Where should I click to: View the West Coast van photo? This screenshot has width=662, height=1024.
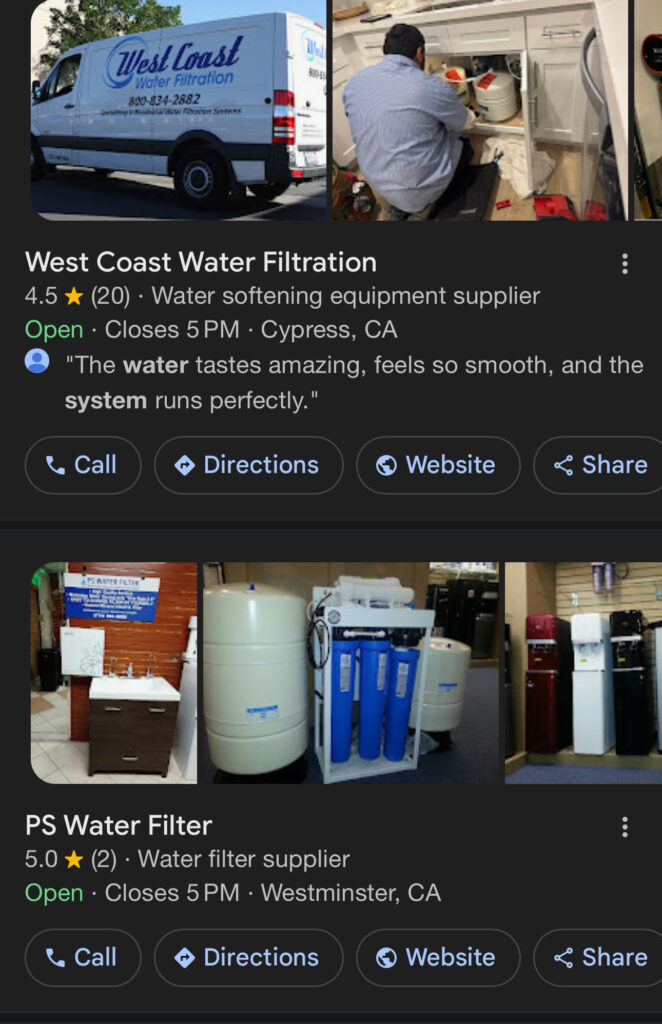tap(178, 110)
